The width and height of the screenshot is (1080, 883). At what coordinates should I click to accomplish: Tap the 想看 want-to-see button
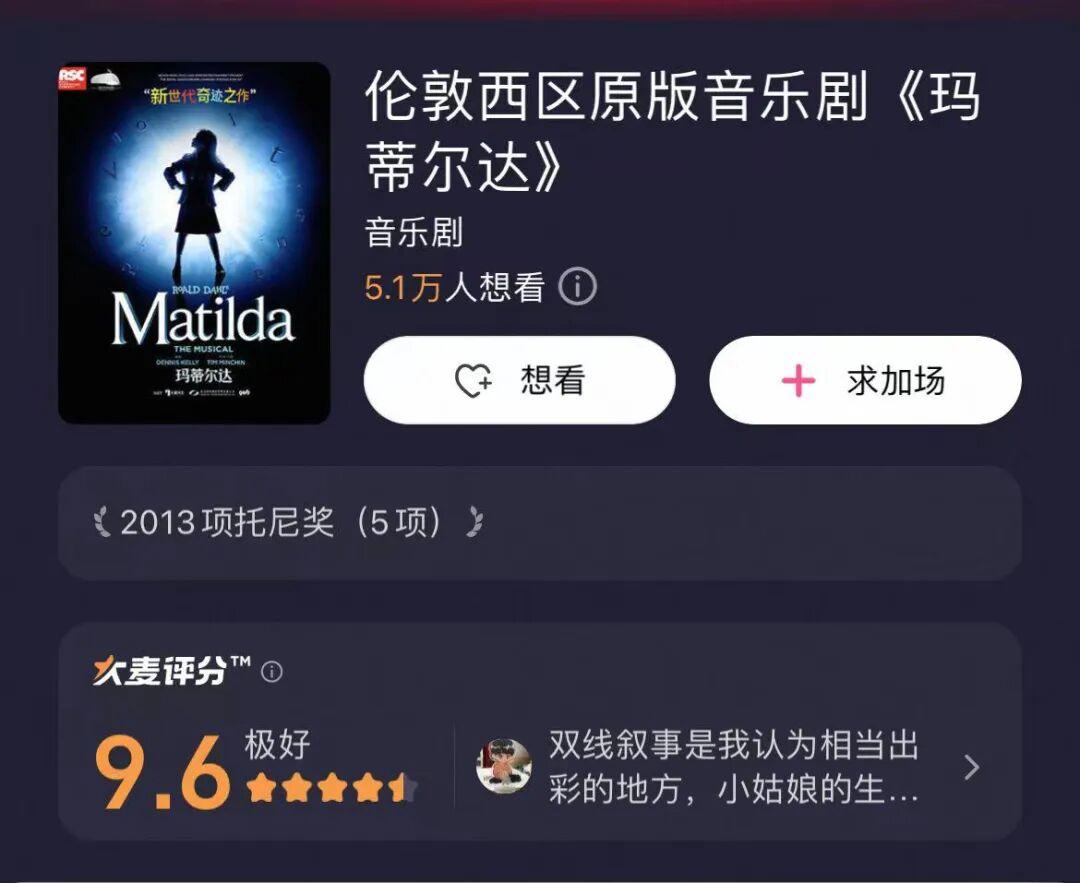(x=519, y=381)
